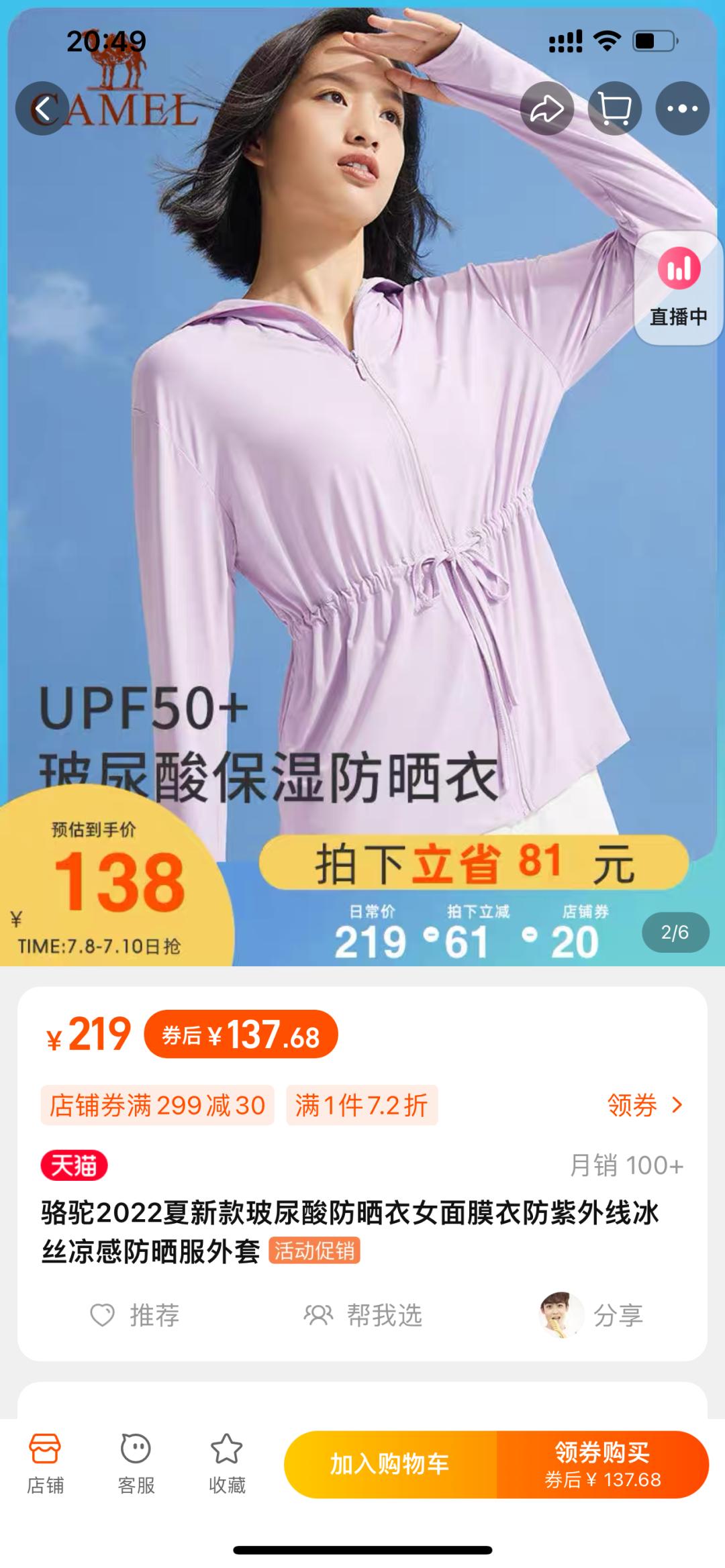
Task: Tap the 推荐 heart button
Action: 135,1315
